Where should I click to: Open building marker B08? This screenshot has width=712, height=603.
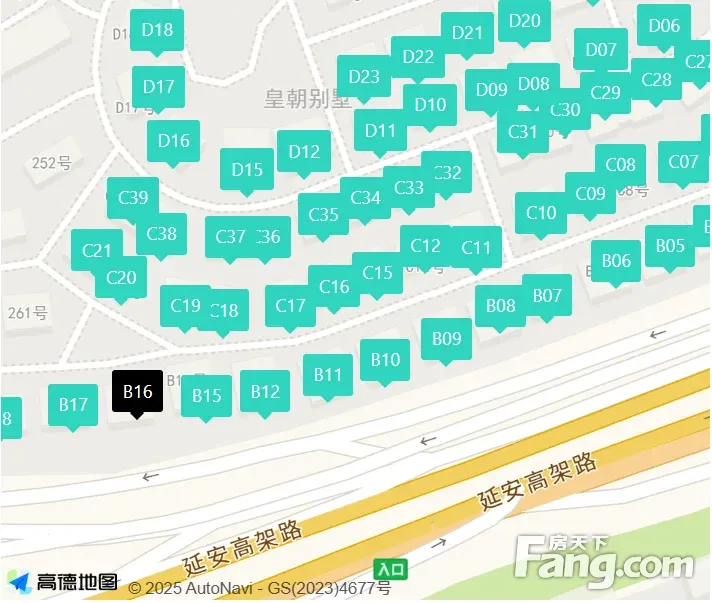pyautogui.click(x=500, y=306)
